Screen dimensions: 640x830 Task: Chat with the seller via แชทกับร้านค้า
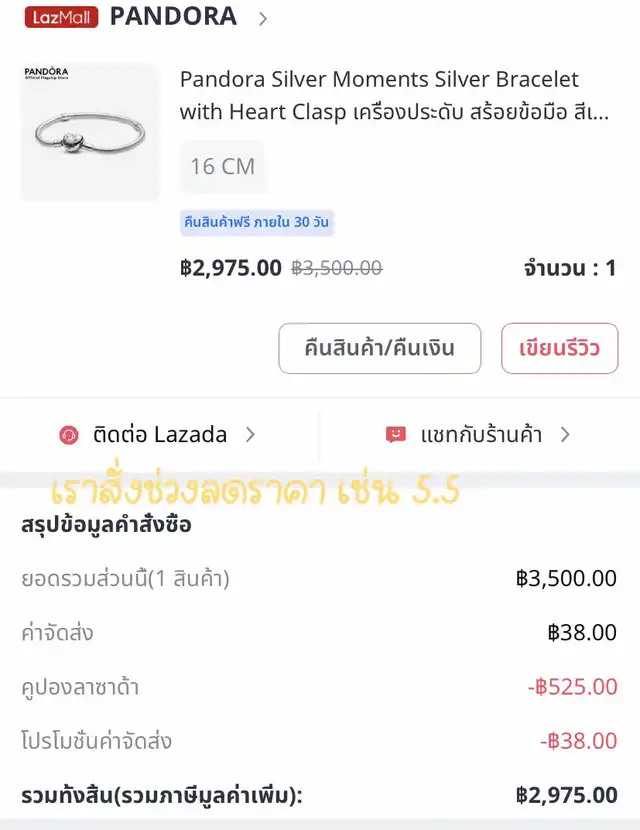click(480, 435)
